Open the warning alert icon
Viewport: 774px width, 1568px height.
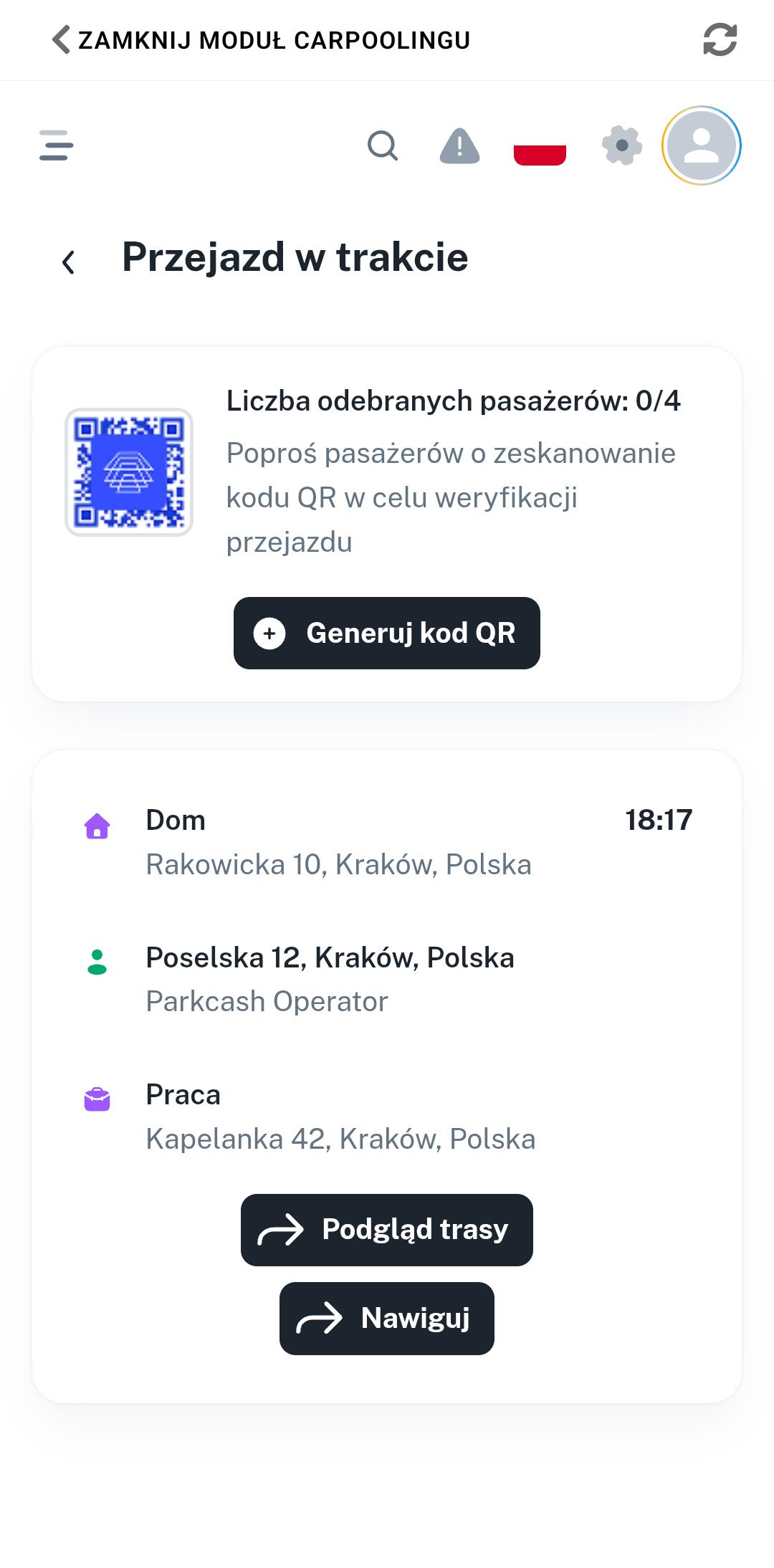[x=459, y=146]
